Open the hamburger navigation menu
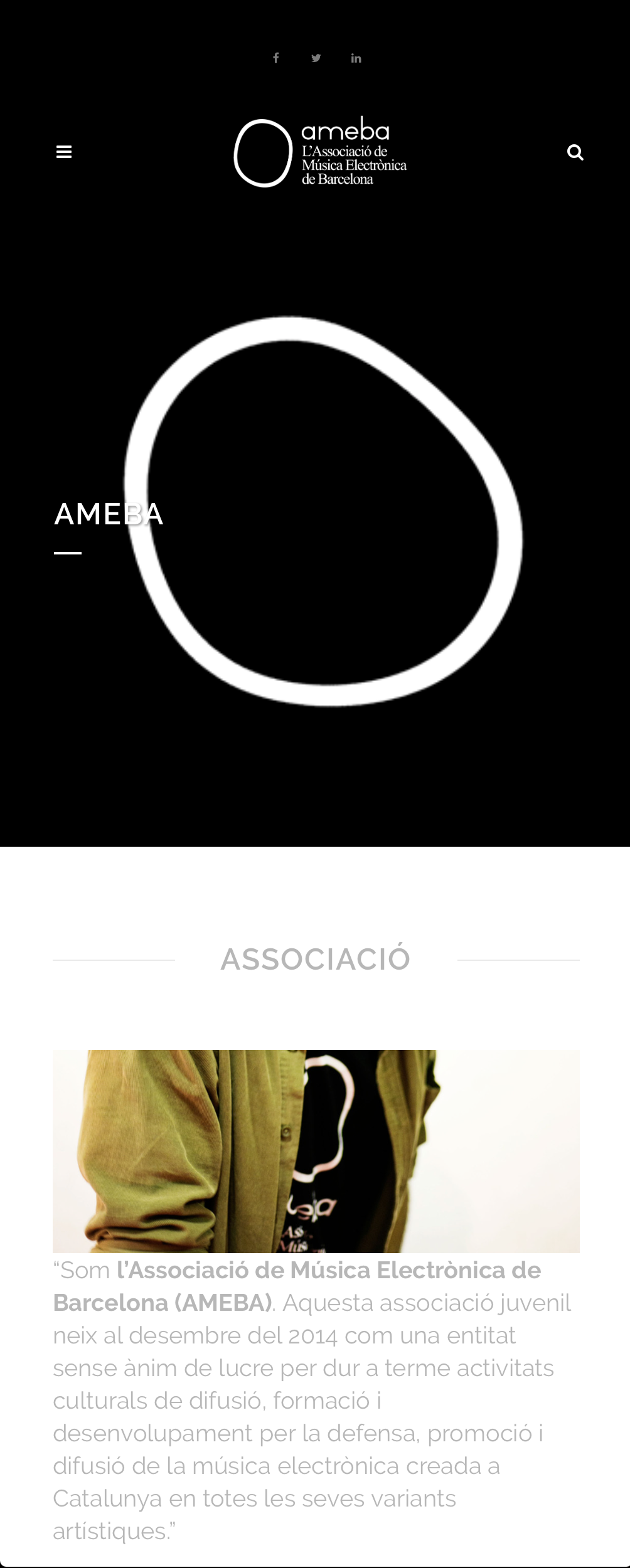 point(64,152)
